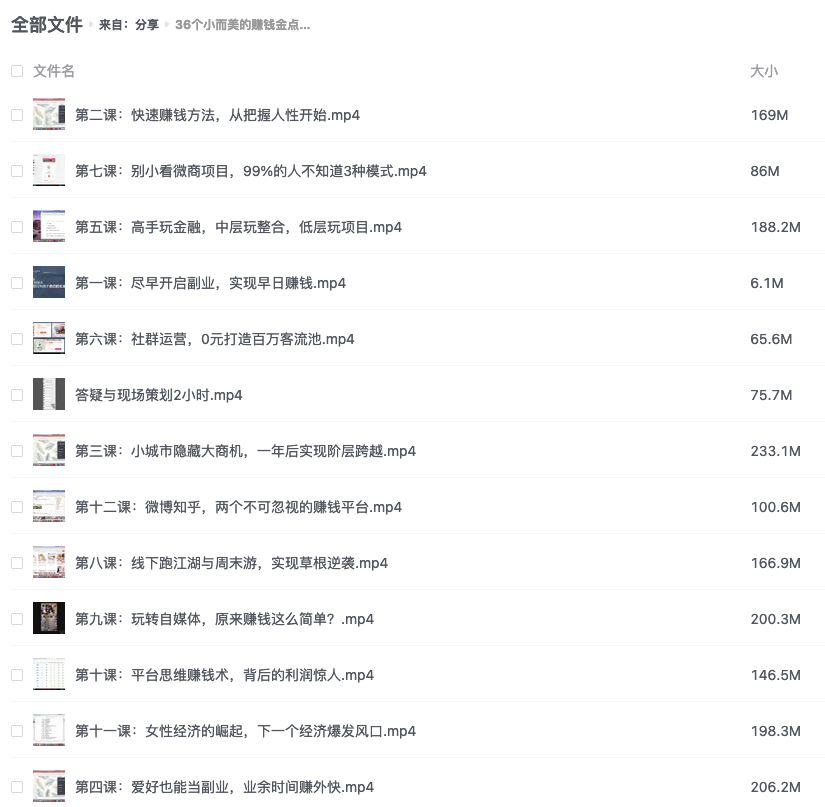
Task: Open 答疑与现场策划2小时.mp4
Action: click(158, 395)
